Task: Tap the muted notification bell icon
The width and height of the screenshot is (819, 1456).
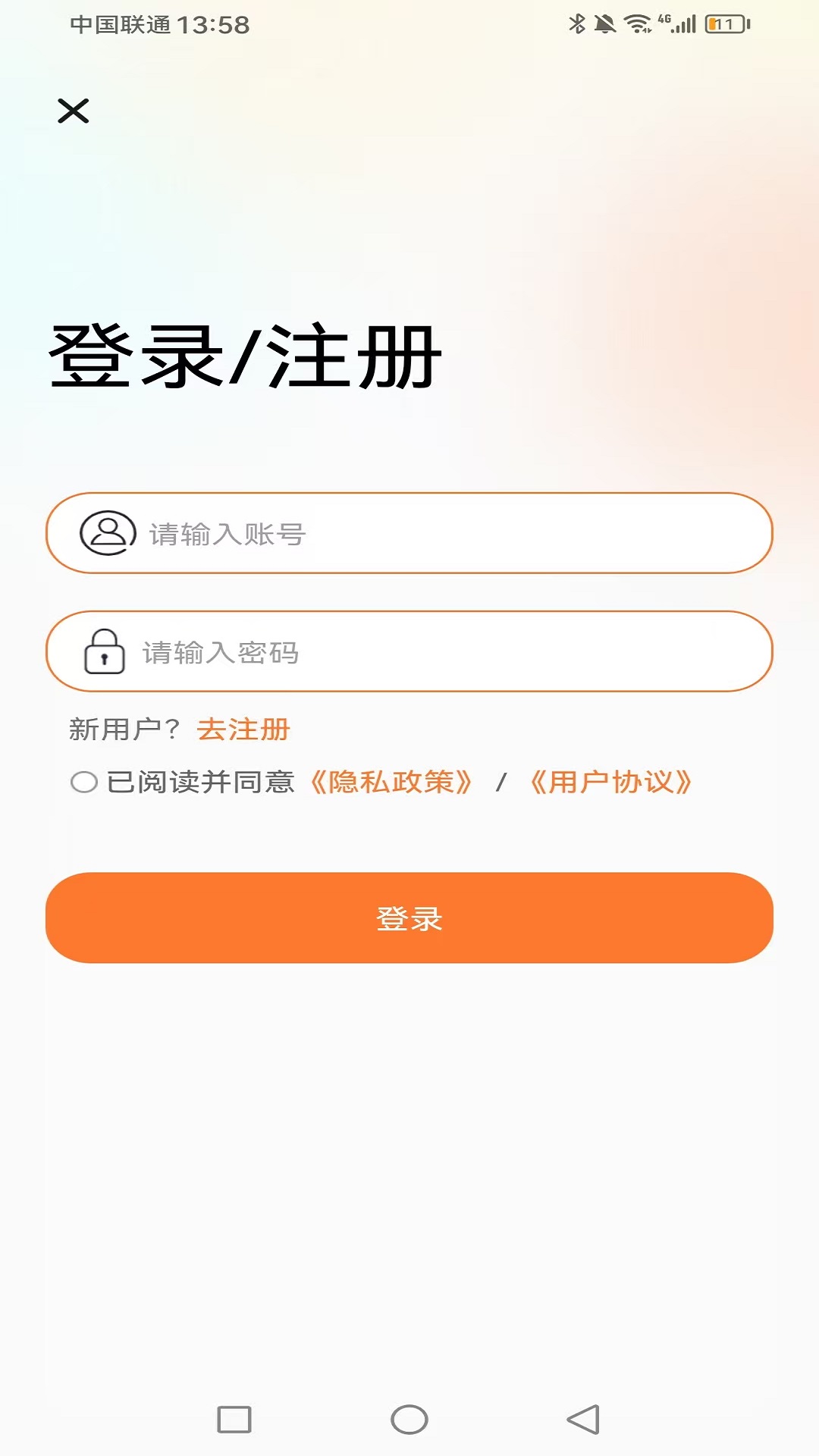Action: (607, 24)
